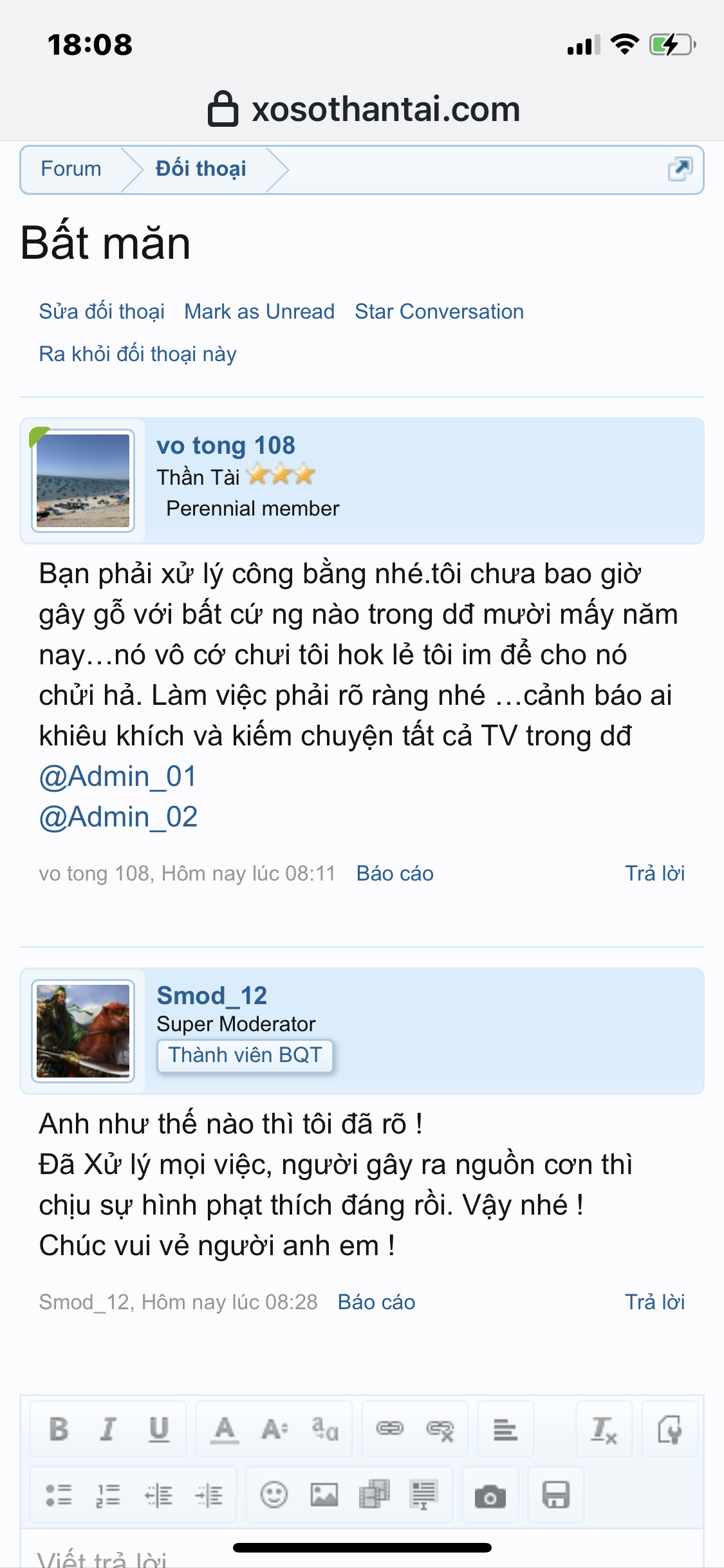Reply to vo tong 108's message
This screenshot has width=724, height=1568.
pos(654,873)
